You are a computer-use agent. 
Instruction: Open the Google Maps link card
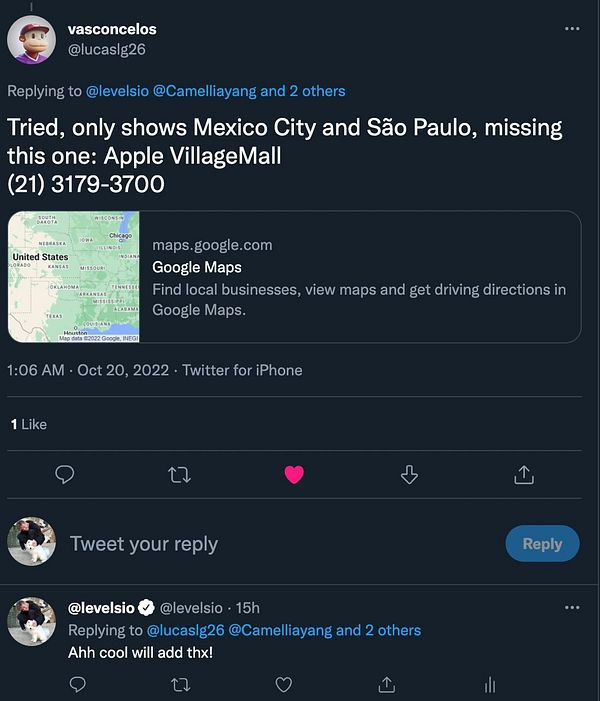[295, 277]
